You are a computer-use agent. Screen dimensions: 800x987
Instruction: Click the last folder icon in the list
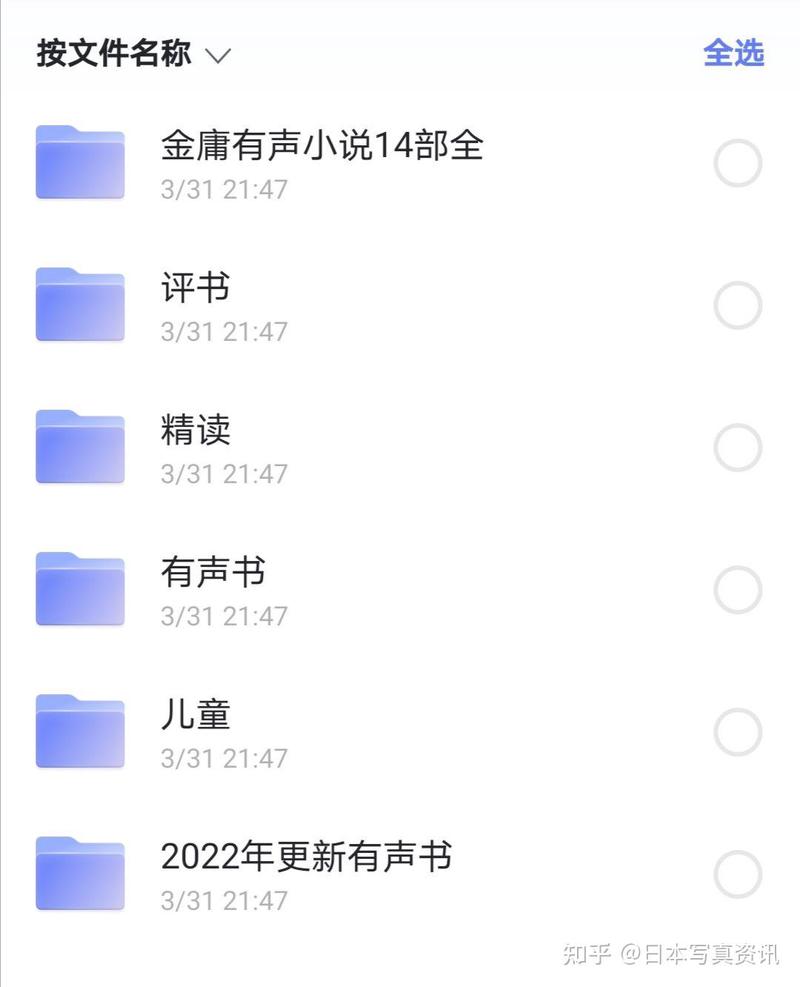[80, 873]
